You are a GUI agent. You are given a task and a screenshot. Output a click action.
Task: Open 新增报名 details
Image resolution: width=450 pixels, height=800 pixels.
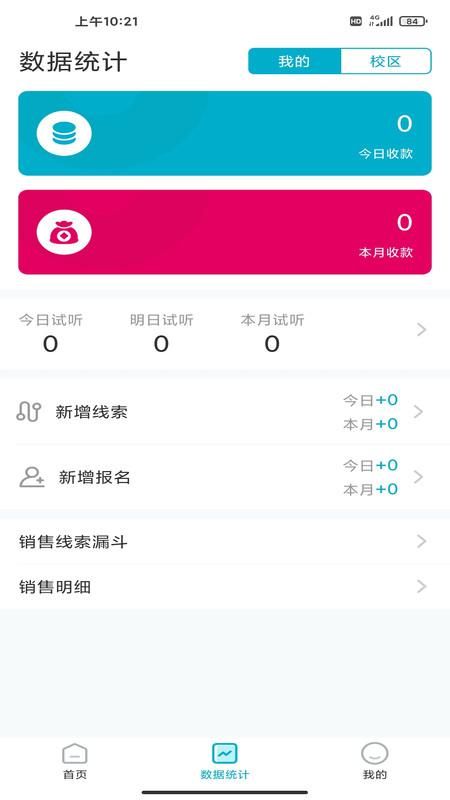coord(225,477)
